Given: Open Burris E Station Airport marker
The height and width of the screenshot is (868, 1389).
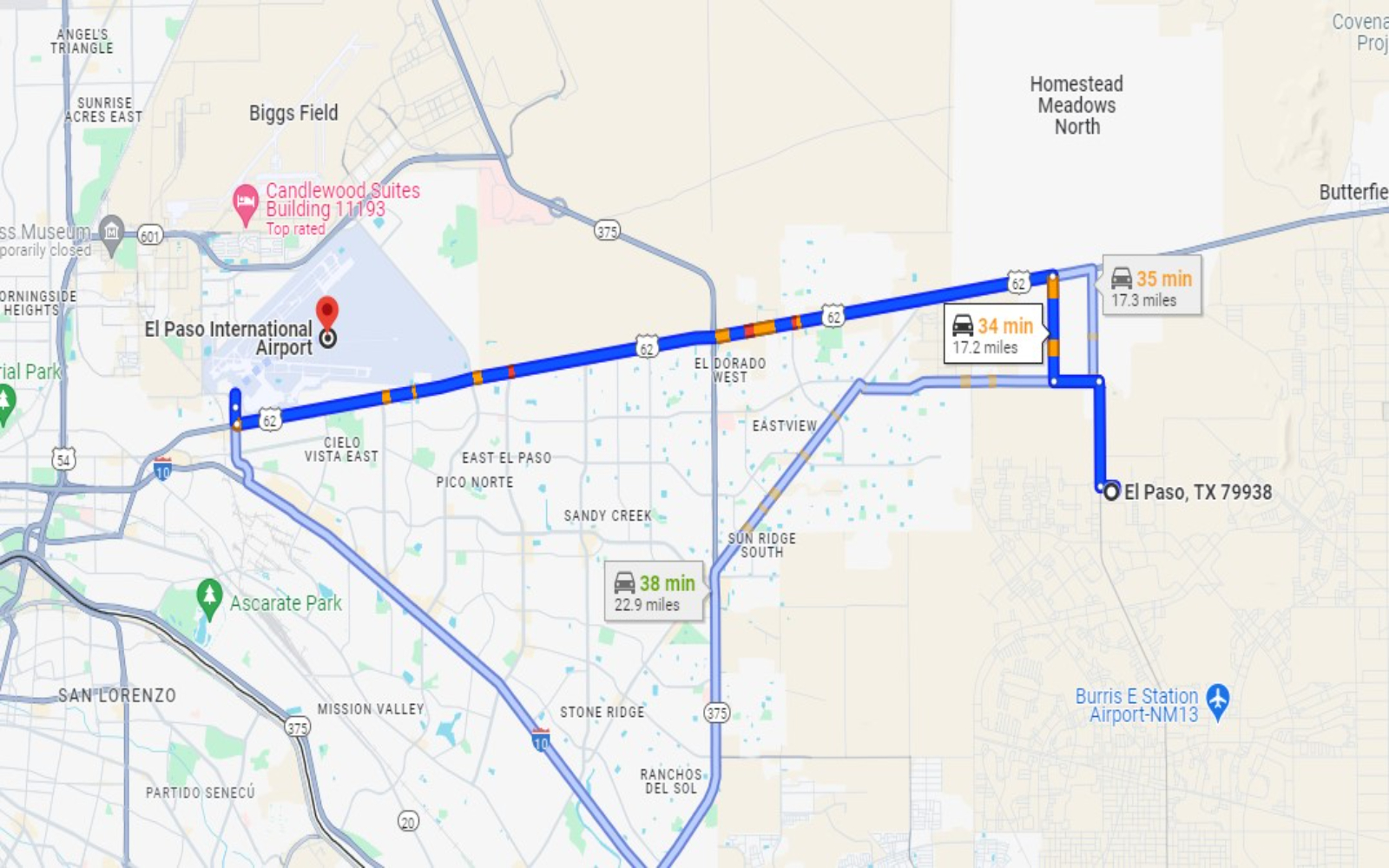Looking at the screenshot, I should (x=1218, y=700).
